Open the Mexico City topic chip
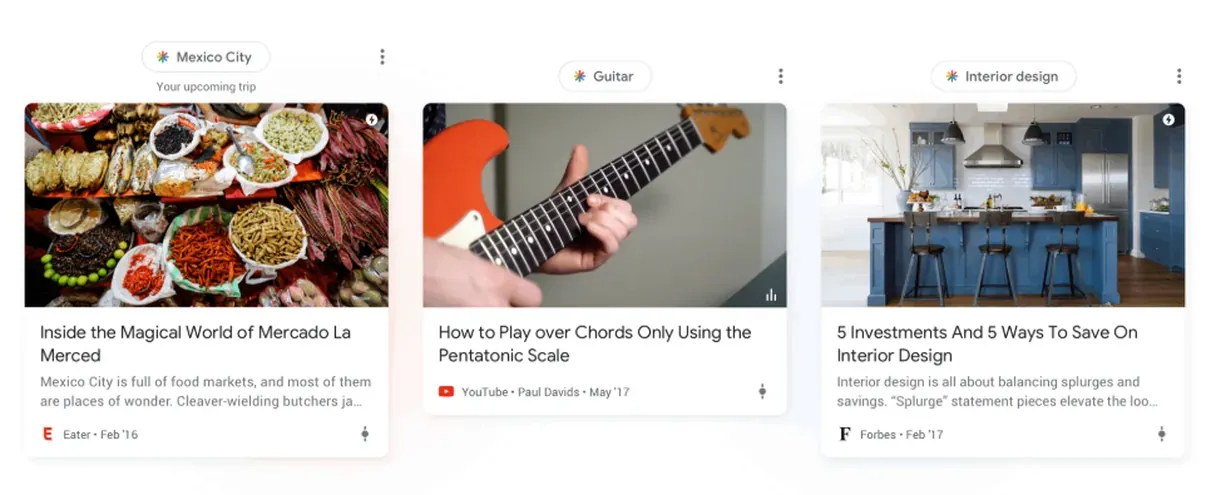 coord(205,57)
